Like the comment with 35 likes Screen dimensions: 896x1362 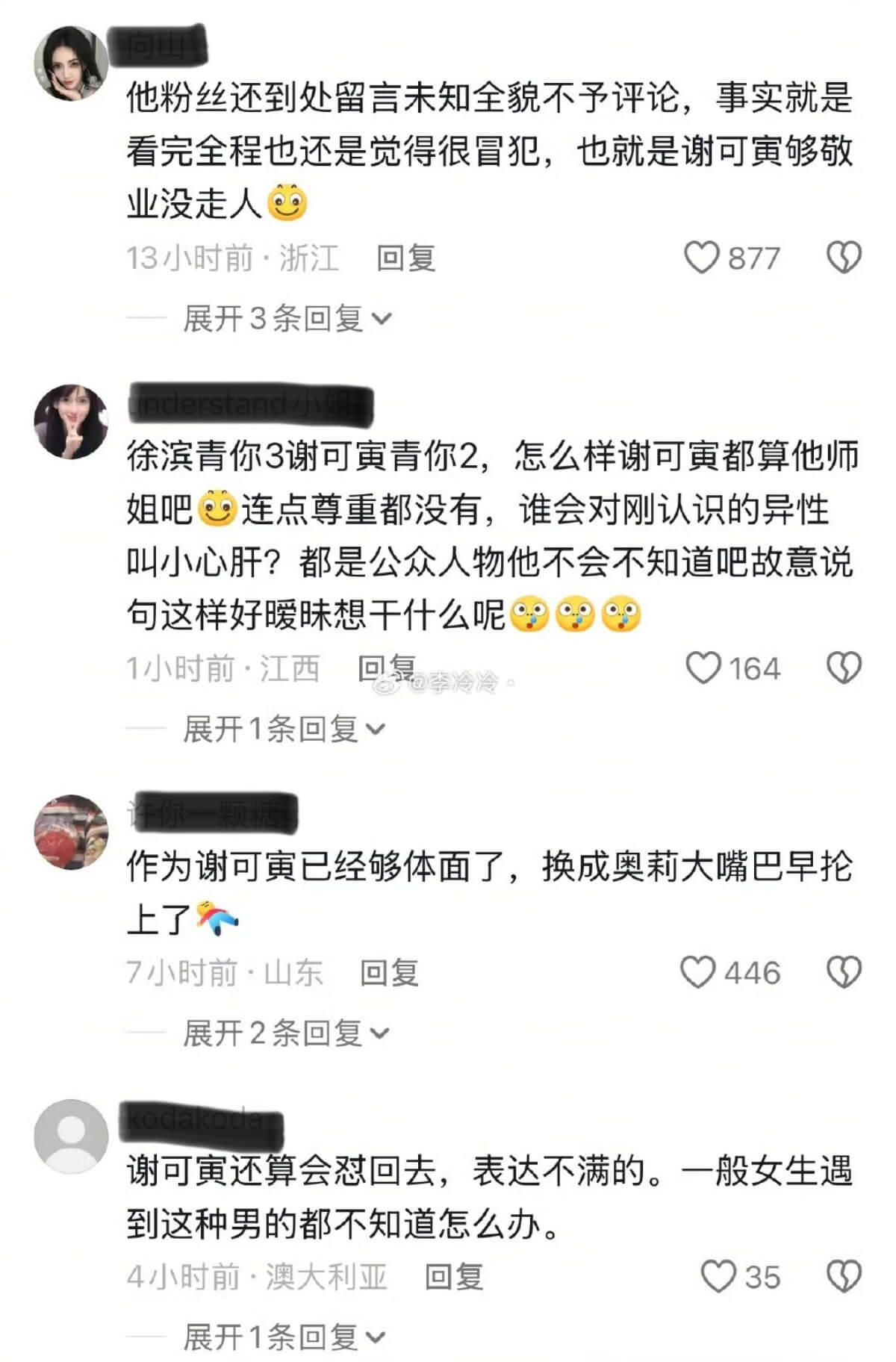(x=718, y=1276)
